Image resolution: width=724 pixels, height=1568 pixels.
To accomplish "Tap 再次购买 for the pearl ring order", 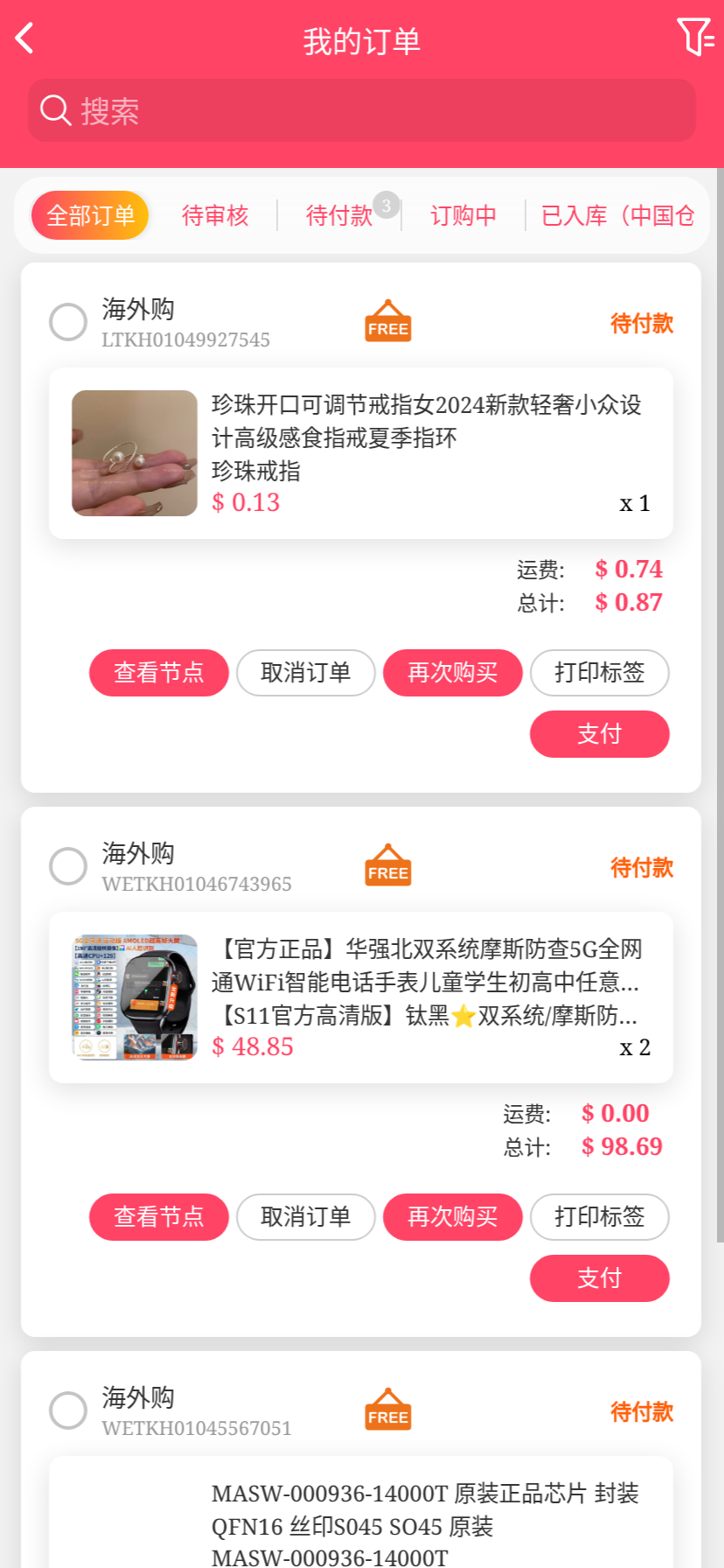I will (x=453, y=673).
